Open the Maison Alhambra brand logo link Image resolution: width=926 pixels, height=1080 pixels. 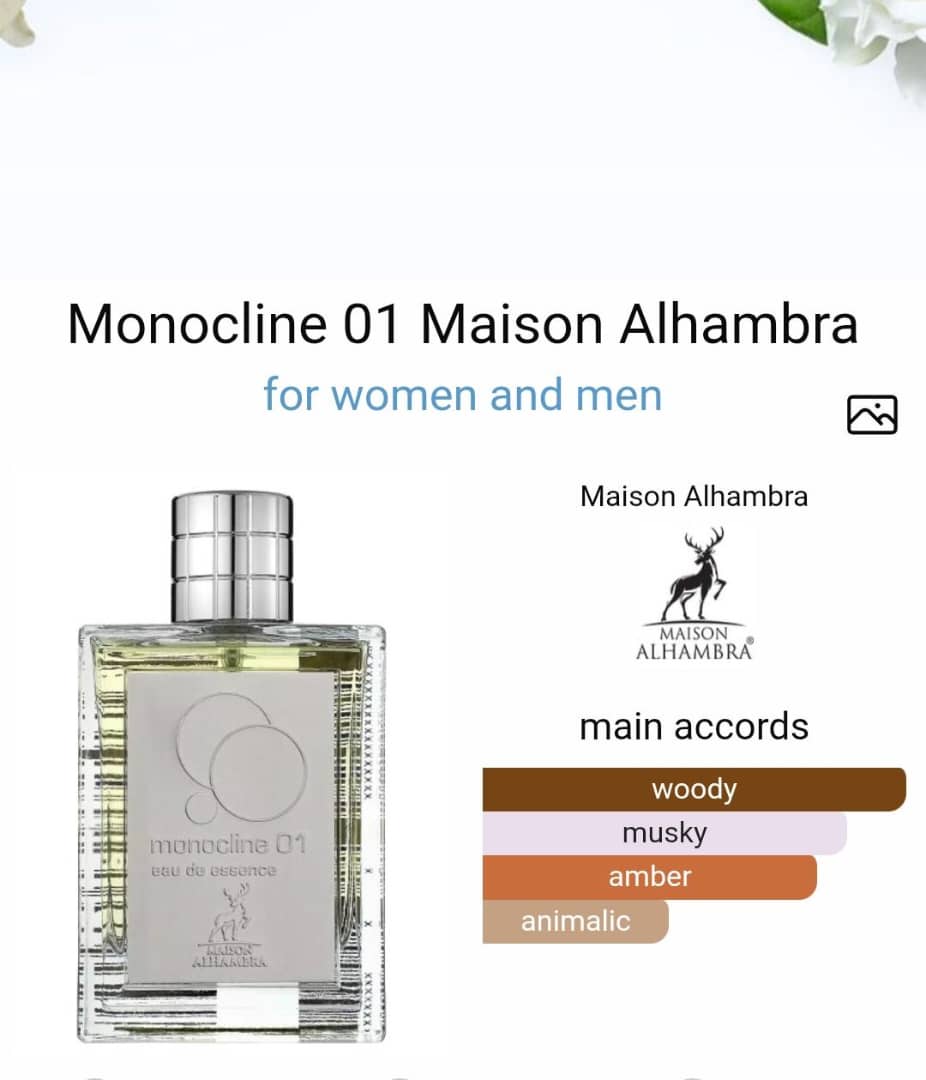(694, 594)
